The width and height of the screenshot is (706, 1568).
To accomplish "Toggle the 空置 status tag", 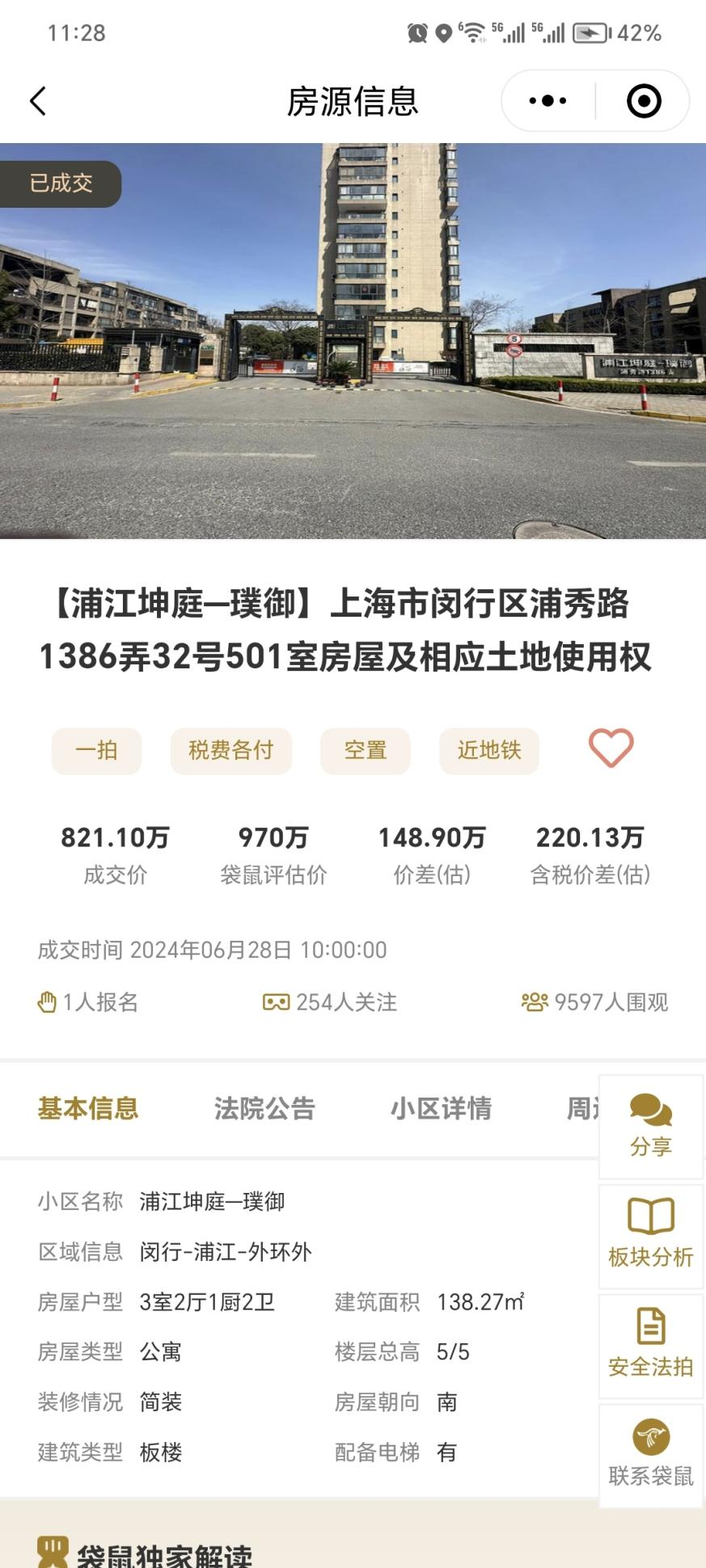I will click(x=365, y=750).
